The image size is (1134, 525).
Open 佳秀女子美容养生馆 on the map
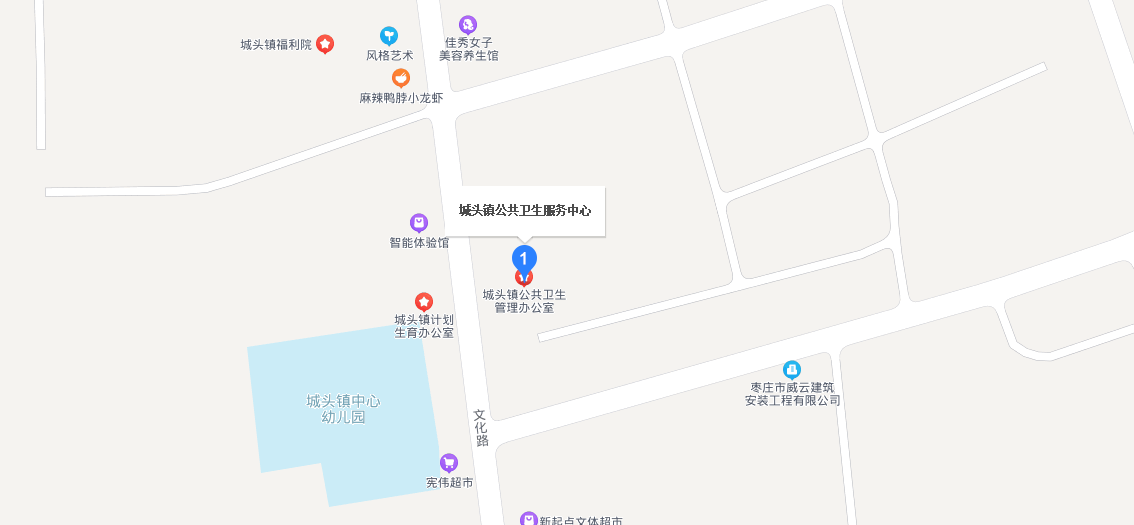click(x=468, y=24)
